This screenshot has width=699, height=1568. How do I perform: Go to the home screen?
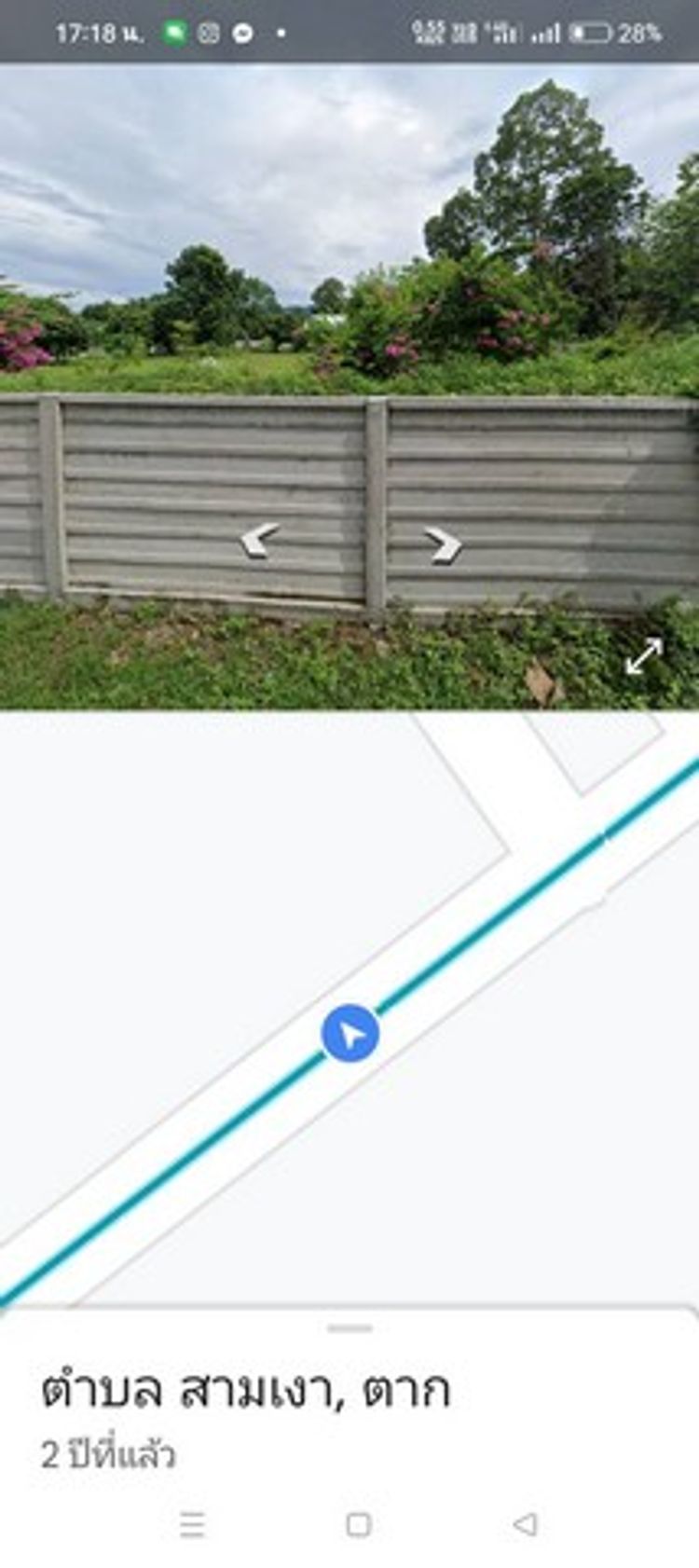pyautogui.click(x=359, y=1524)
